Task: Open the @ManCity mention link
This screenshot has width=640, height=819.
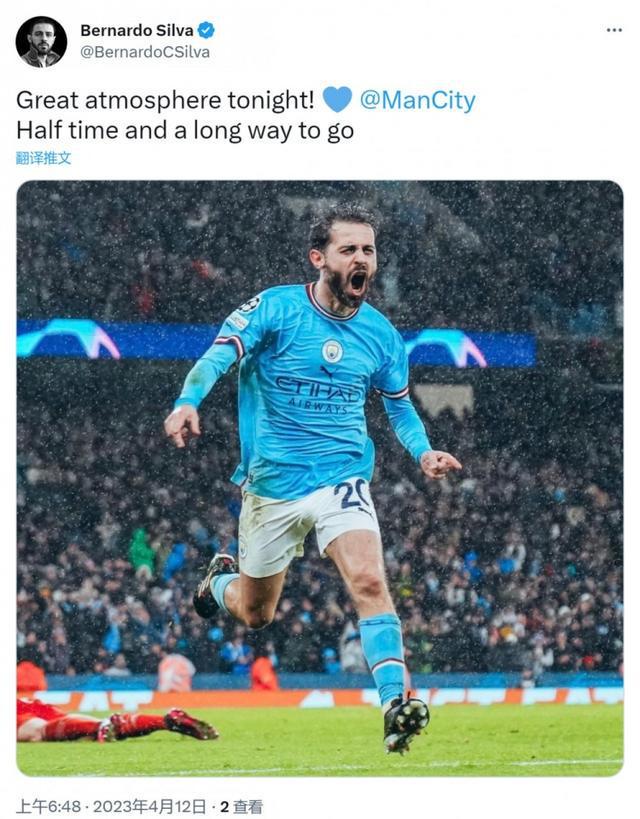Action: click(417, 100)
